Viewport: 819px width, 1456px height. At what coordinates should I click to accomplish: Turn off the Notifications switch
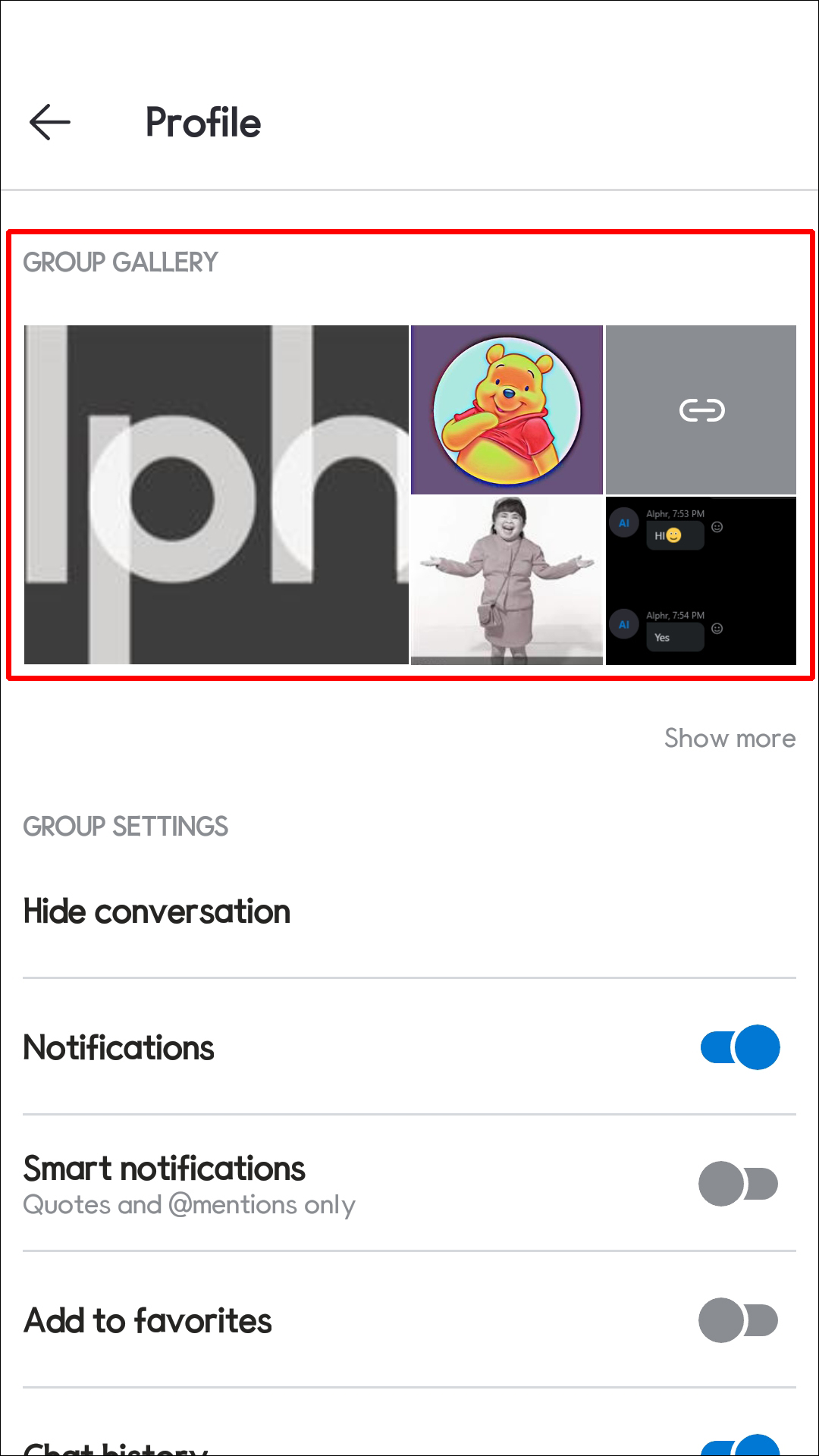click(x=739, y=1047)
